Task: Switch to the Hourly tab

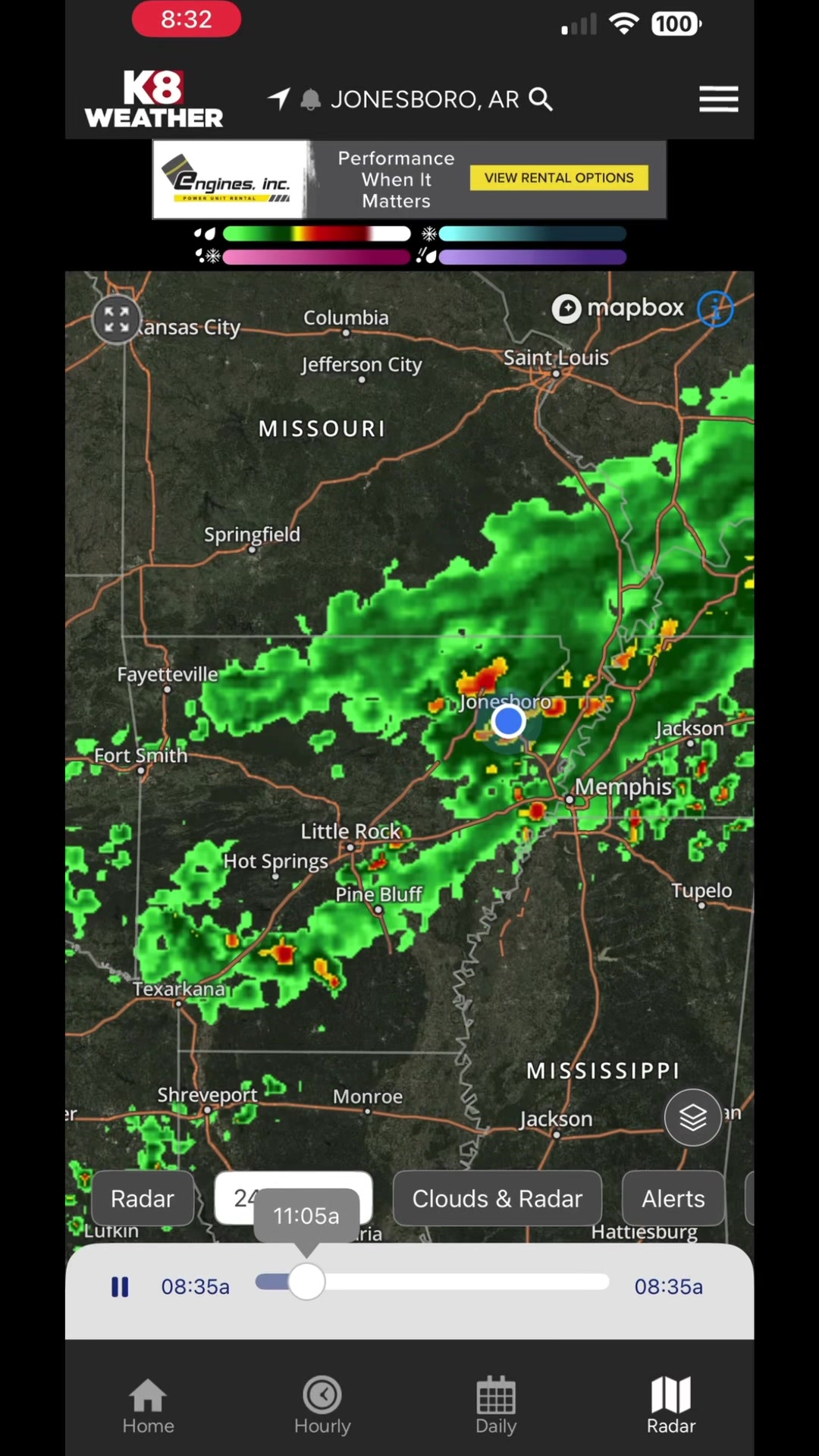Action: pos(322,1406)
